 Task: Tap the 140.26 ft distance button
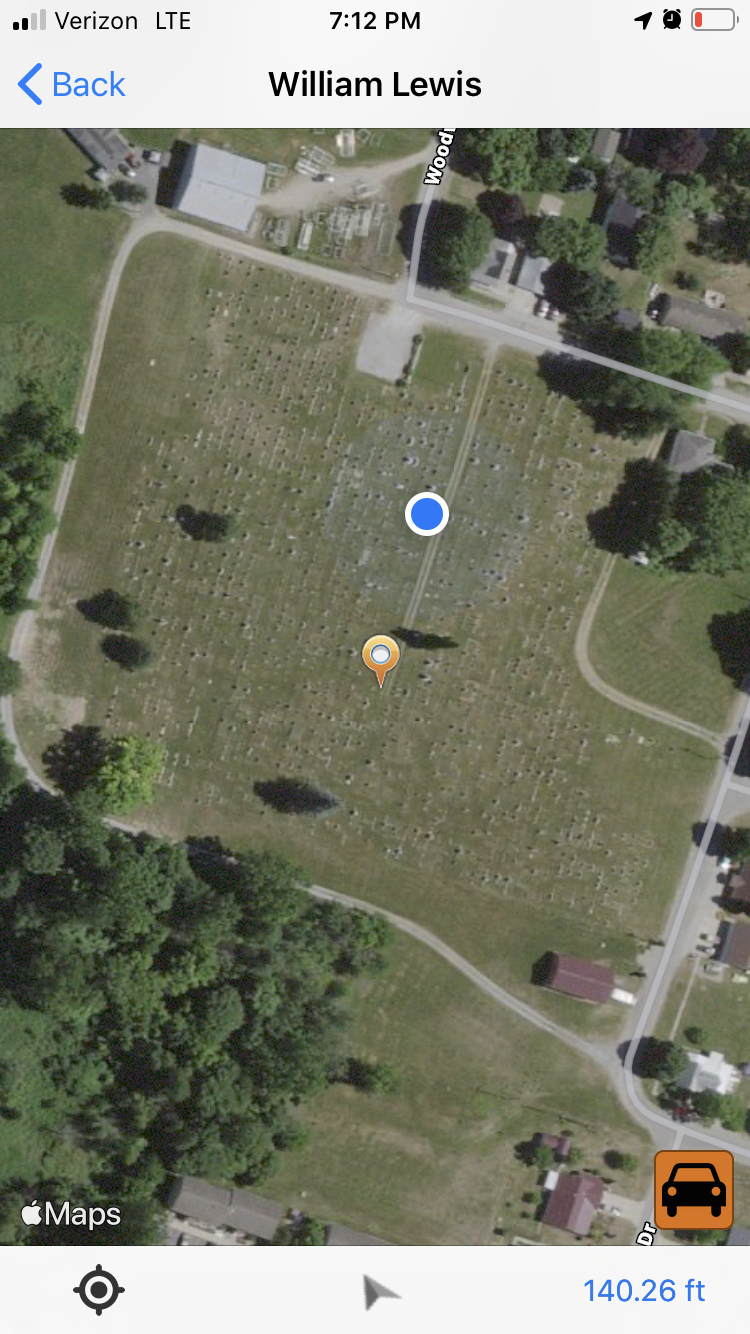pyautogui.click(x=644, y=1290)
